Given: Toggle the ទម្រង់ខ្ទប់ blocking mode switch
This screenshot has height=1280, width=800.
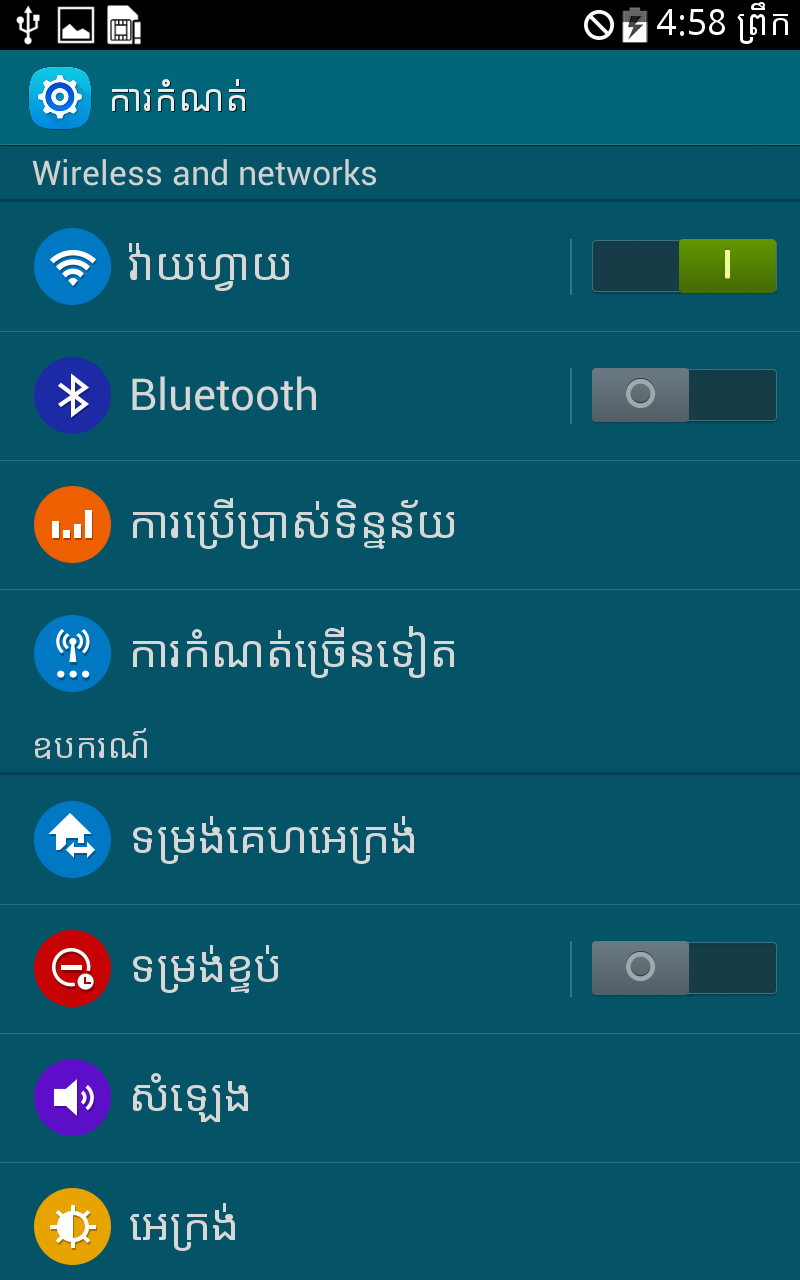Looking at the screenshot, I should click(684, 968).
